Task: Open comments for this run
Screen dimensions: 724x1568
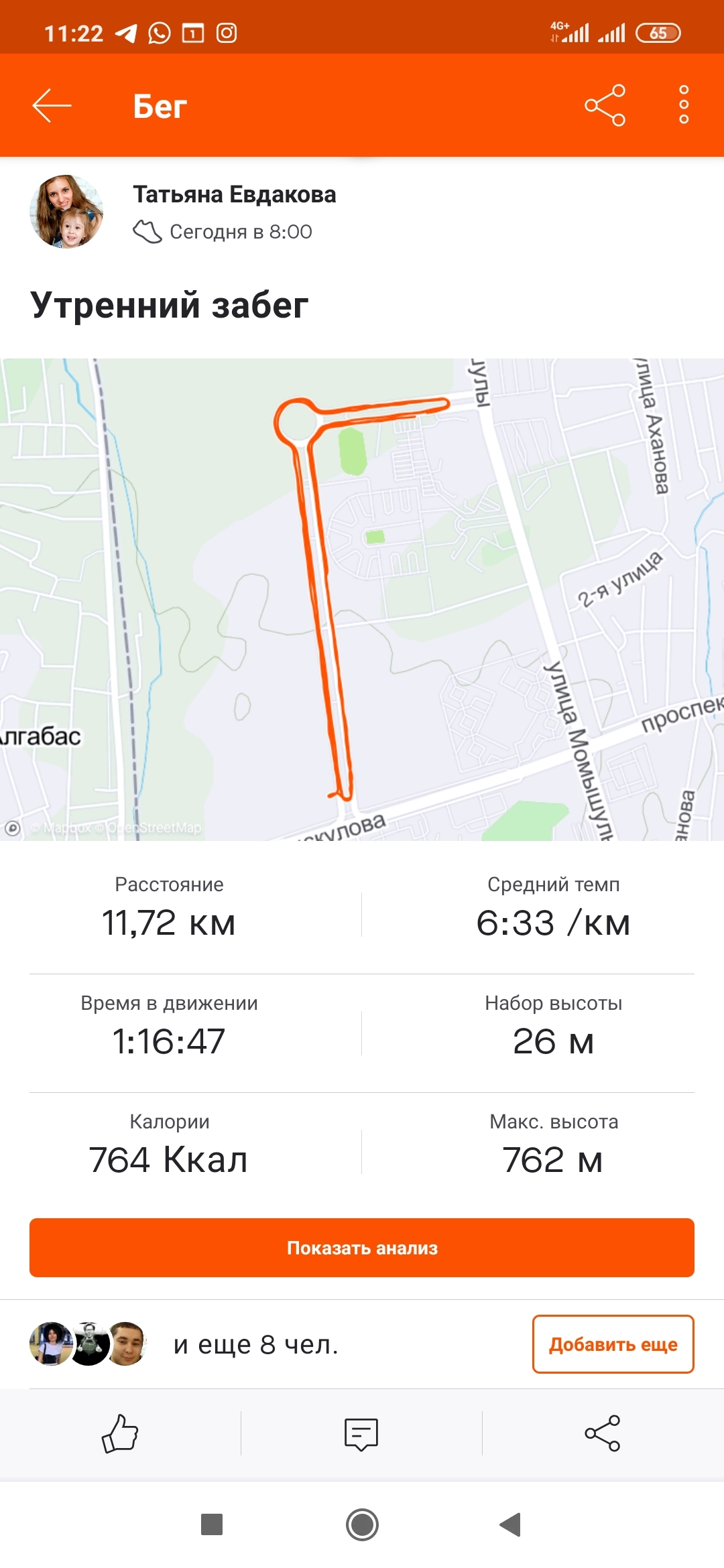Action: [x=361, y=1434]
